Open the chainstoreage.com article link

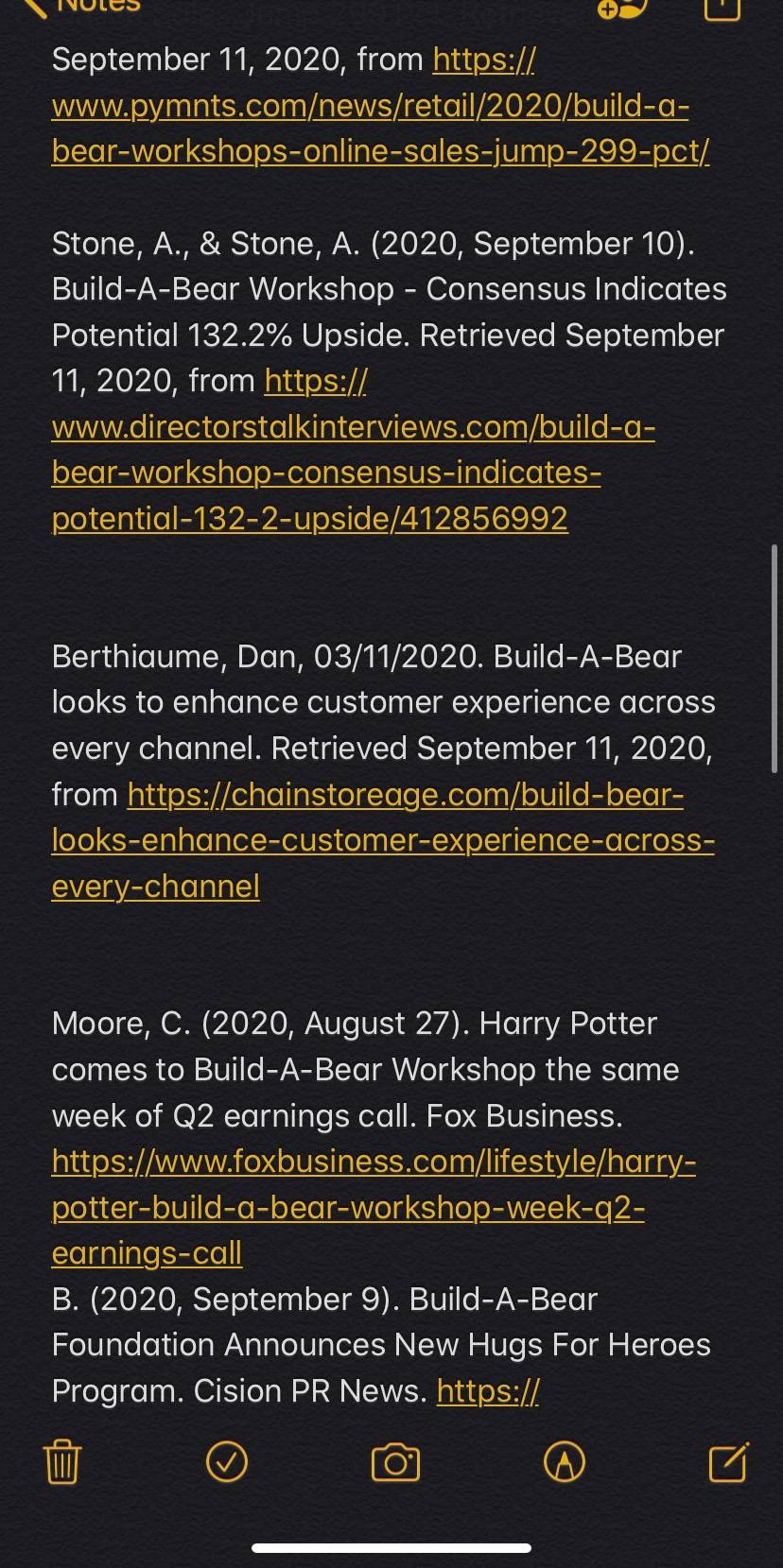[383, 840]
